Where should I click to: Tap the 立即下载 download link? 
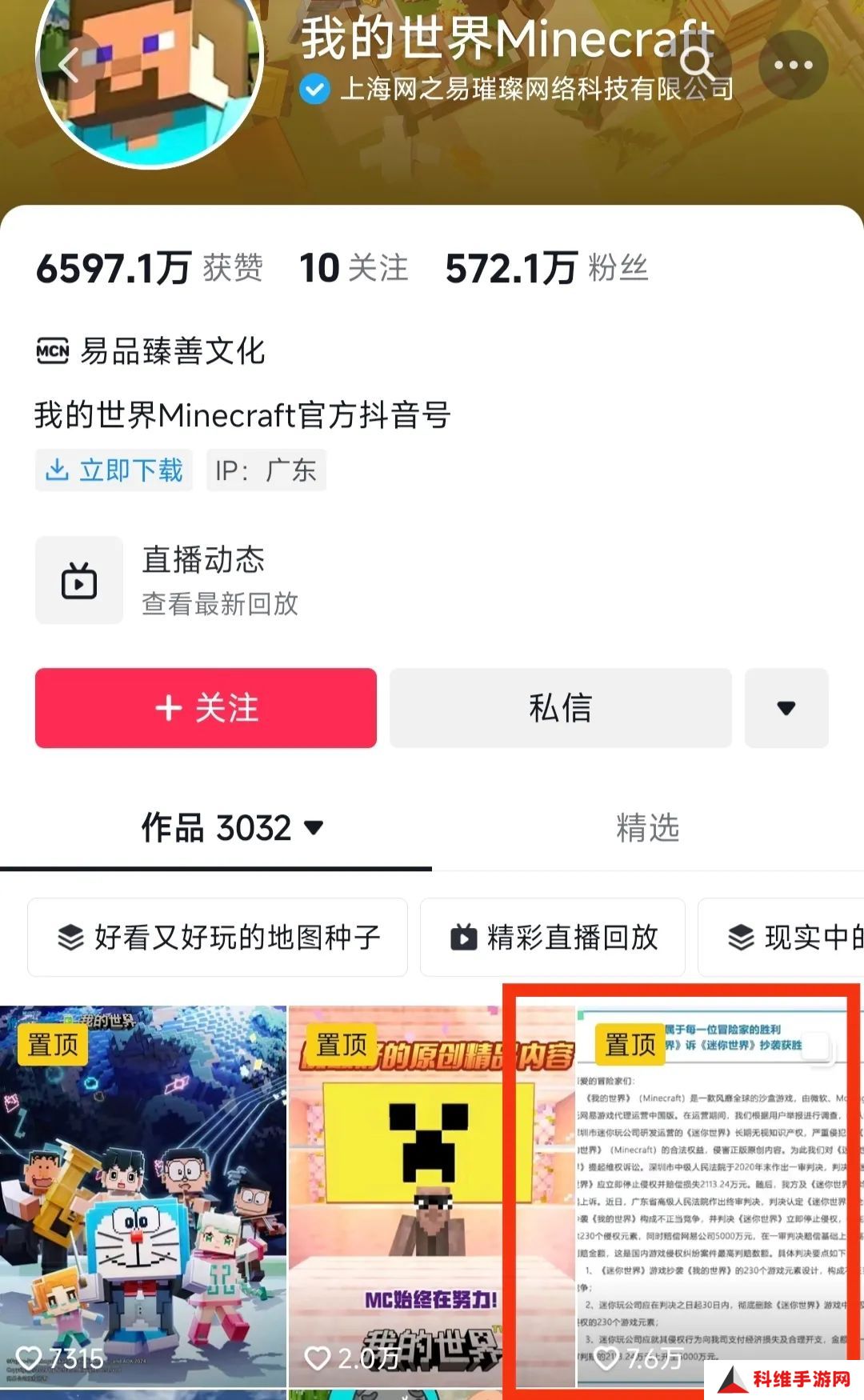114,470
